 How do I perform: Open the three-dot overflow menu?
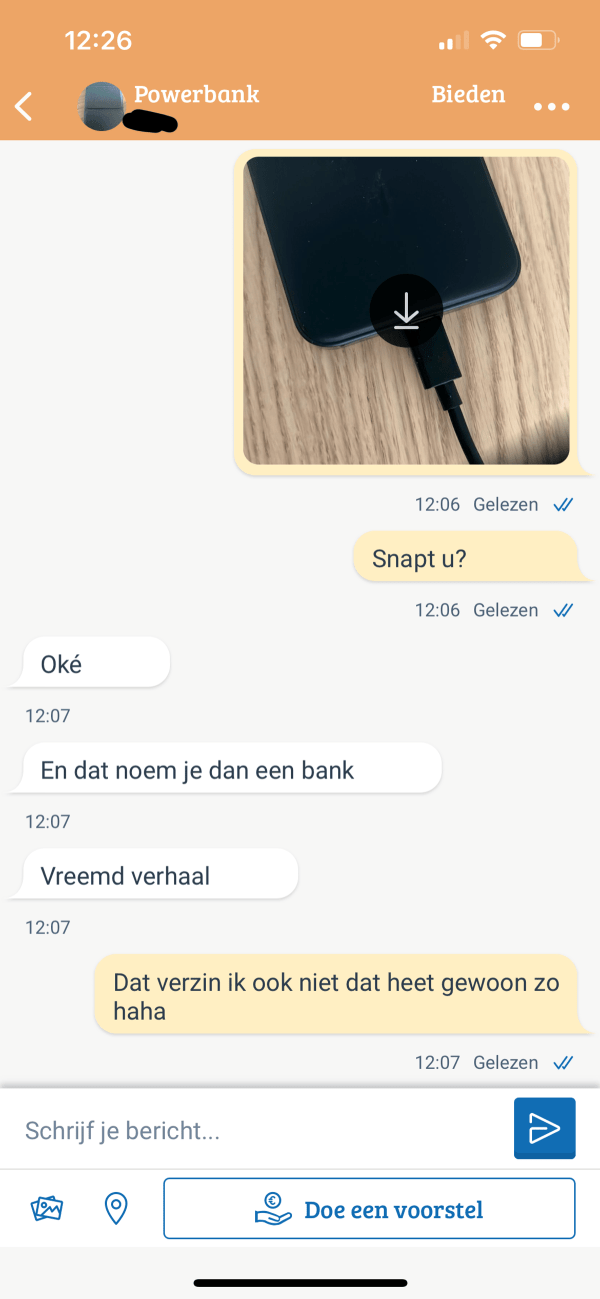point(551,107)
